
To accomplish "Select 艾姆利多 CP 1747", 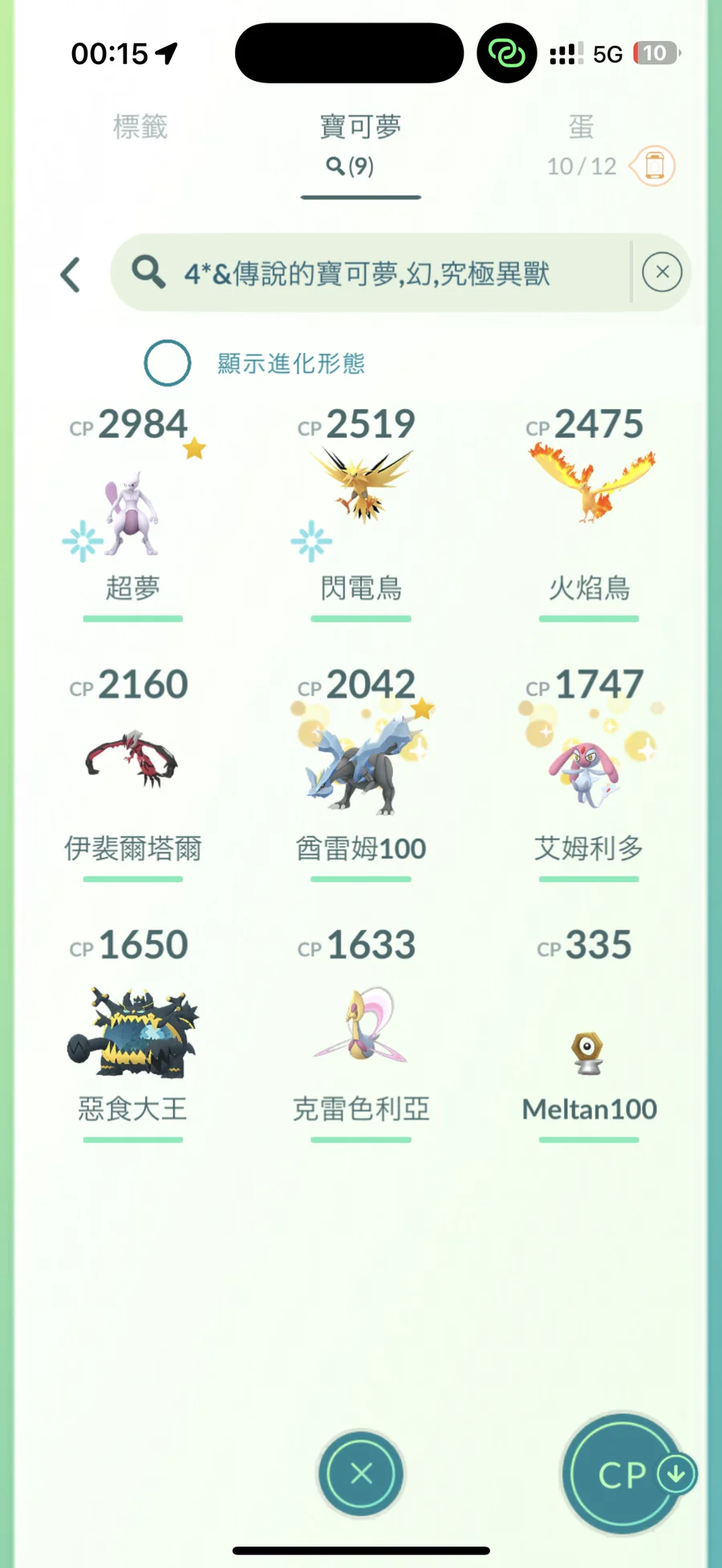I will point(590,770).
